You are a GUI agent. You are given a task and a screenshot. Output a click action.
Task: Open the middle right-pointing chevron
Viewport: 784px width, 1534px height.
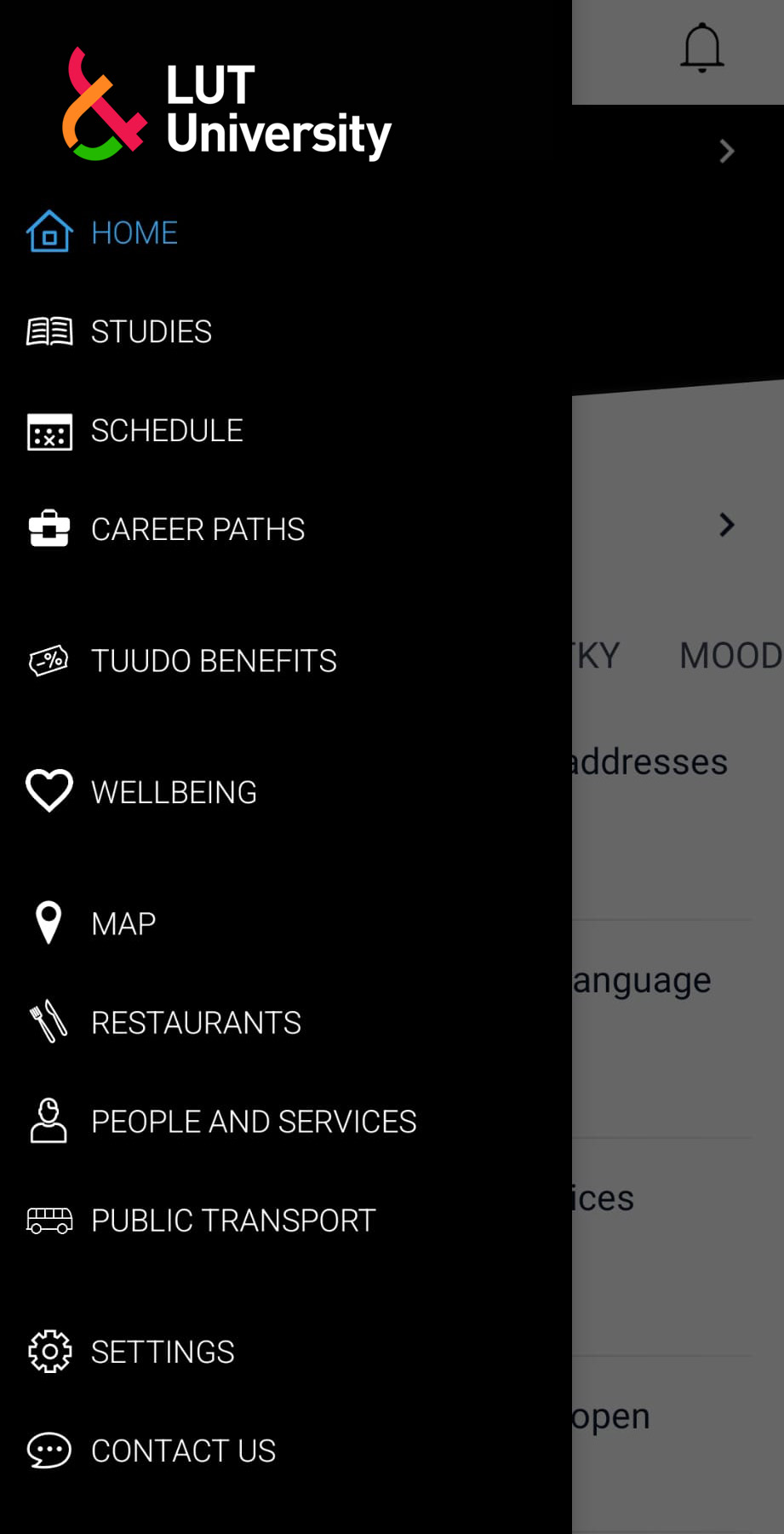725,526
